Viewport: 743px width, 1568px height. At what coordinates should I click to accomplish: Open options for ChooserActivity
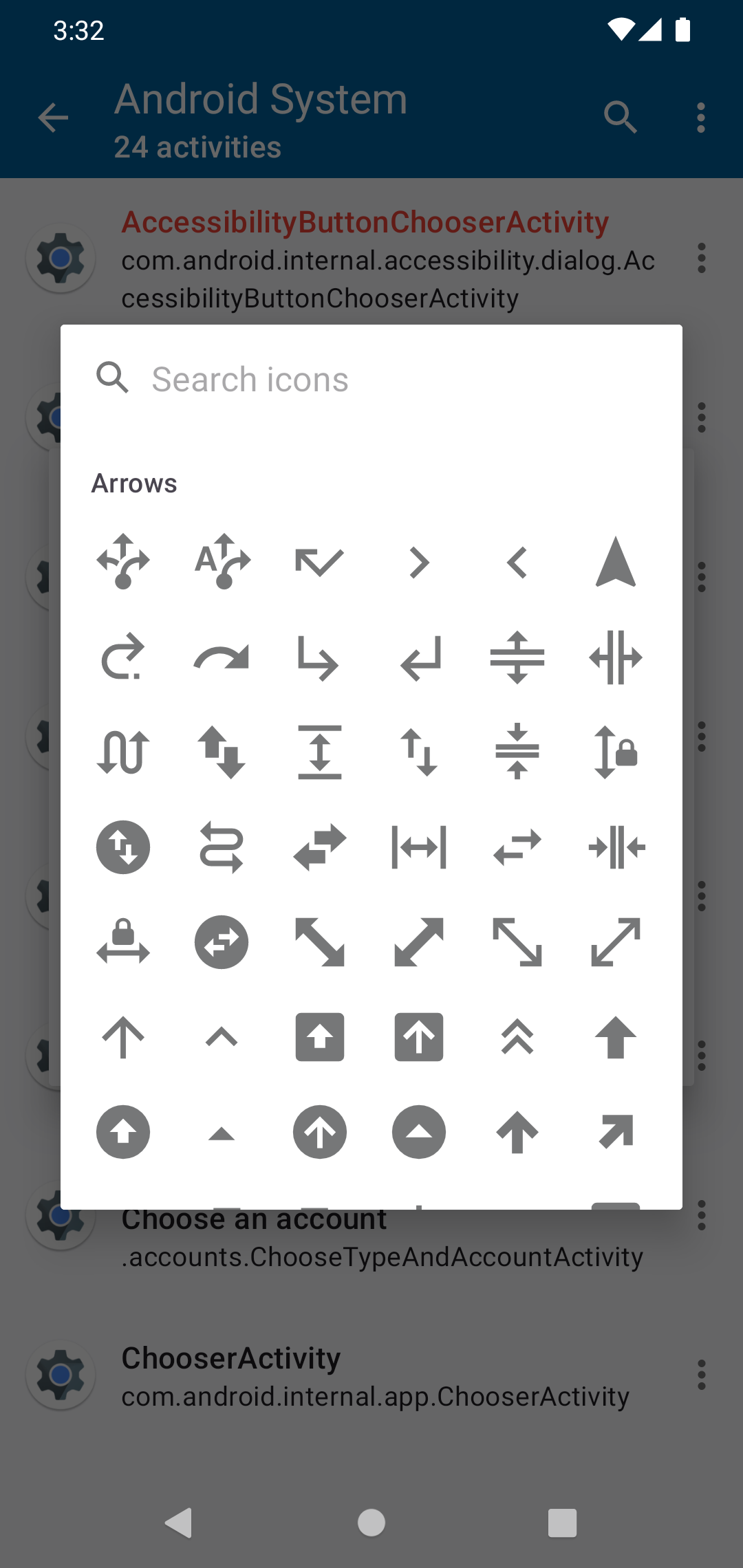(701, 1375)
